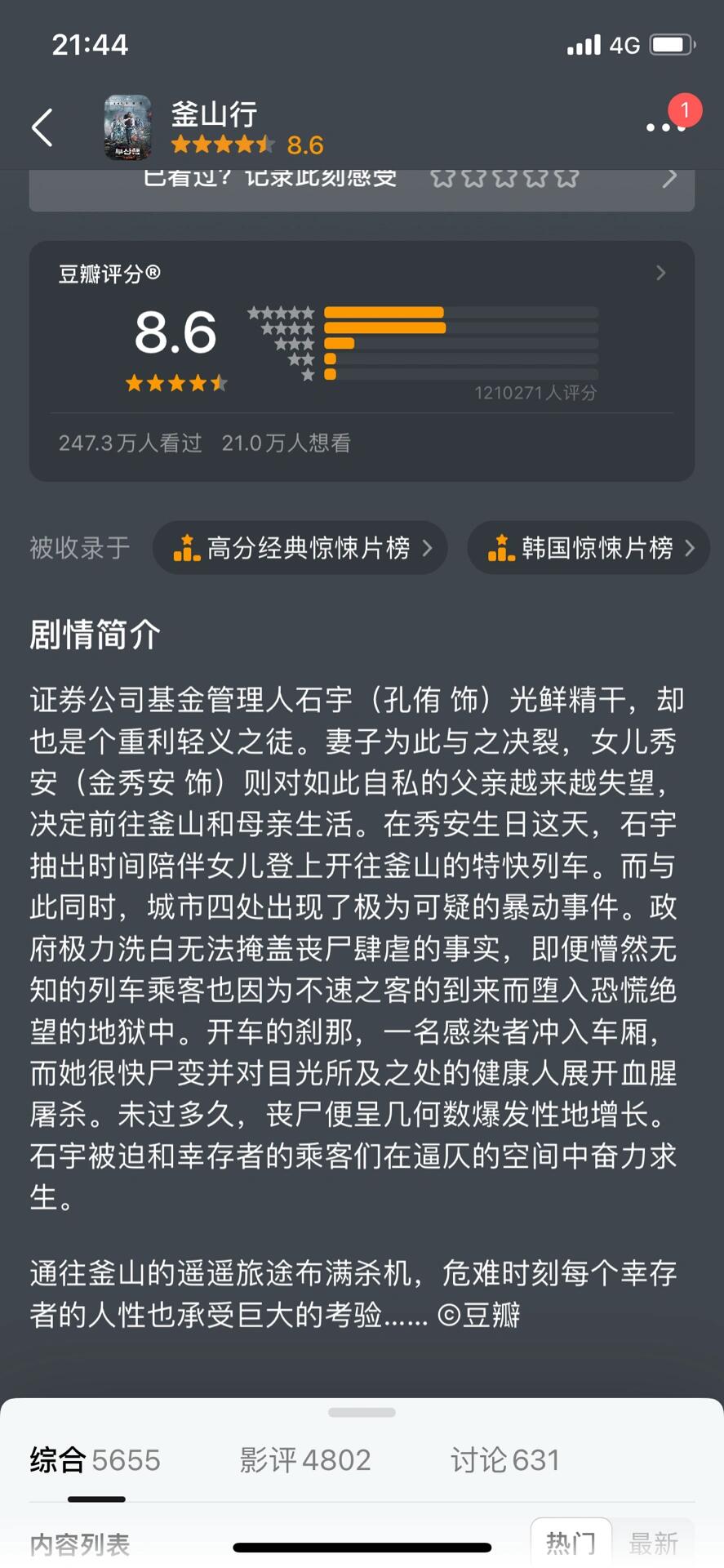Image resolution: width=724 pixels, height=1568 pixels.
Task: Open the 高分经典惊悚片榜 chart
Action: 300,548
